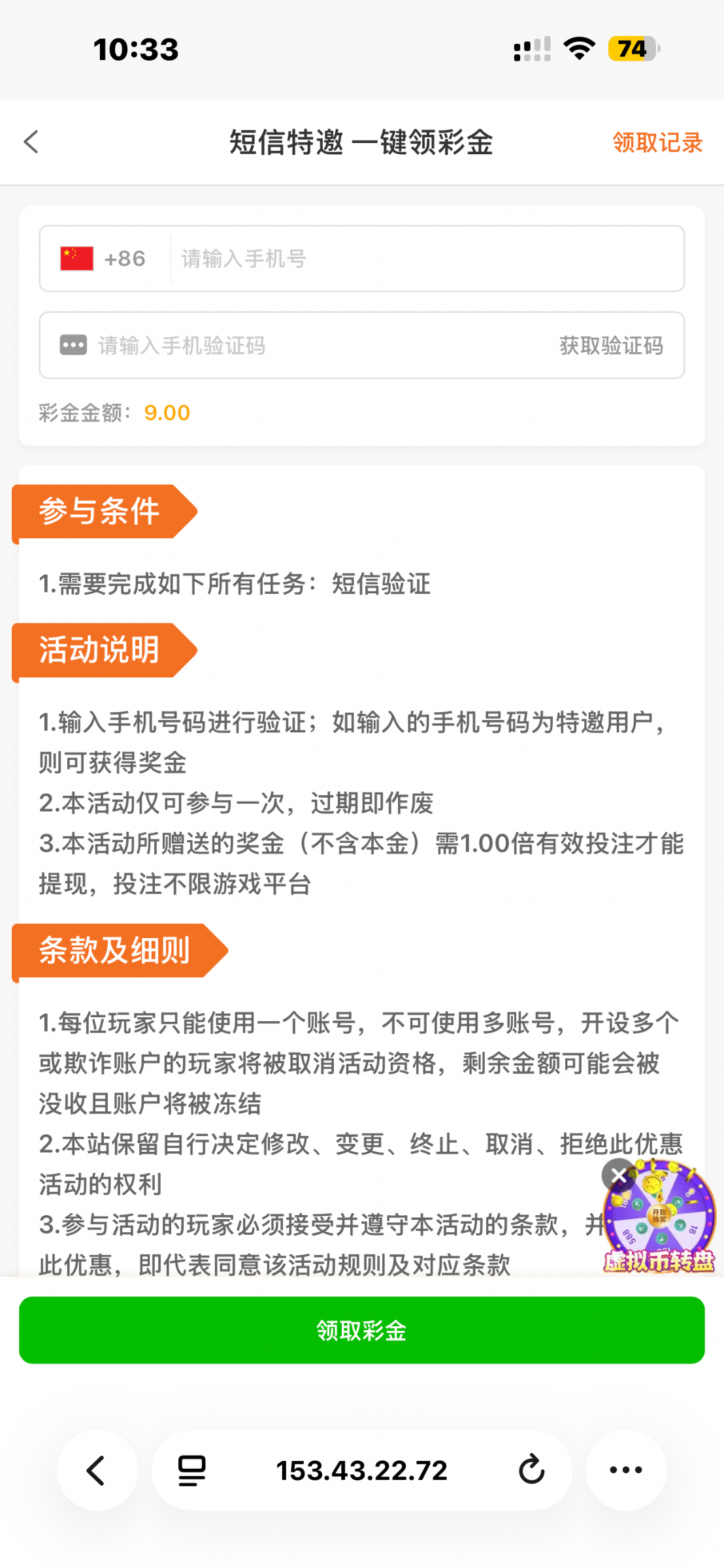Viewport: 724px width, 1568px height.
Task: Open the page options icon beside address
Action: (x=192, y=1470)
